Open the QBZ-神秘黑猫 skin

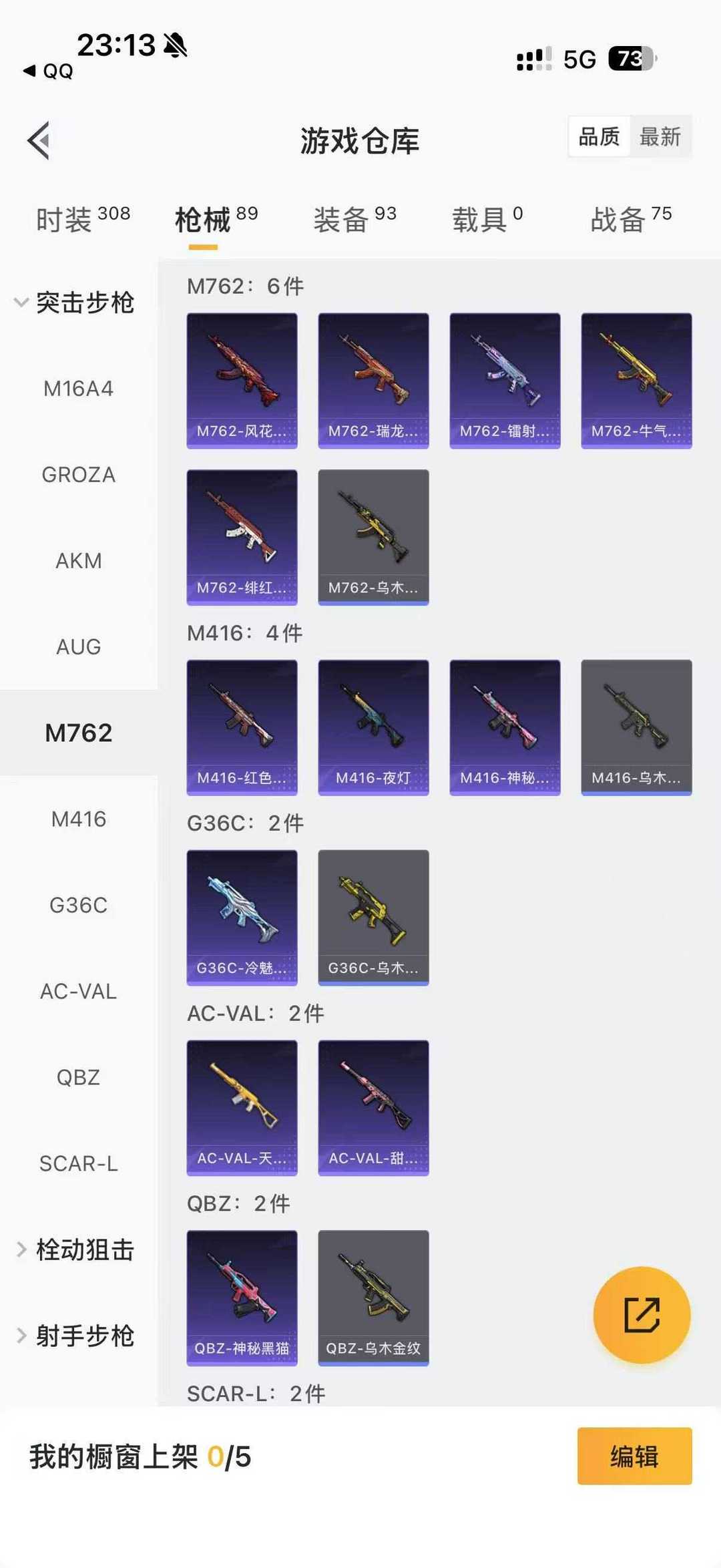(x=242, y=1297)
